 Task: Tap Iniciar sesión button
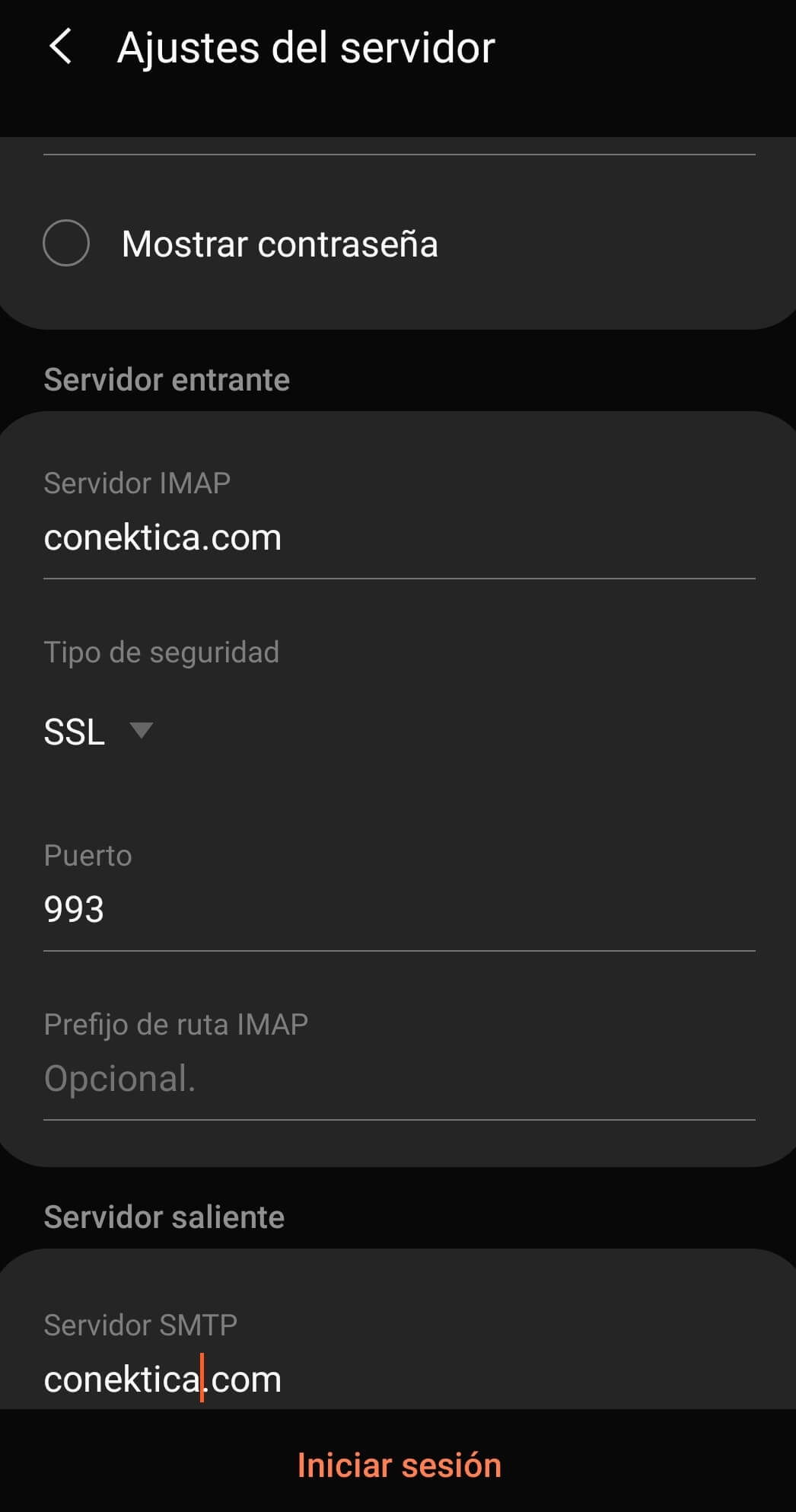tap(399, 1465)
